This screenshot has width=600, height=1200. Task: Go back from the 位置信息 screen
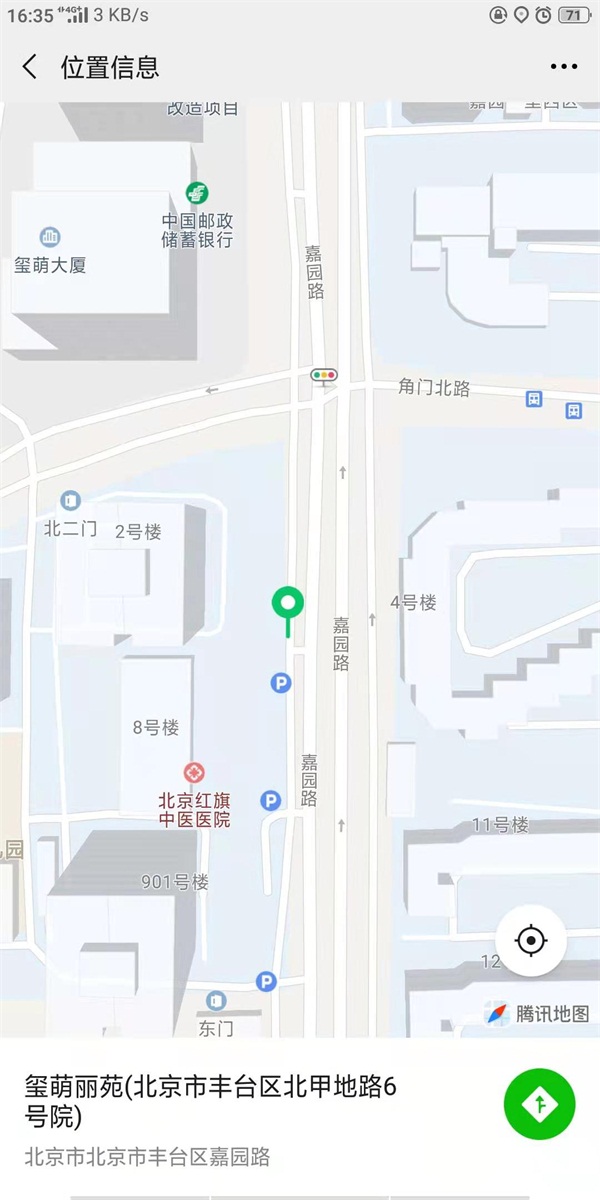[x=30, y=67]
